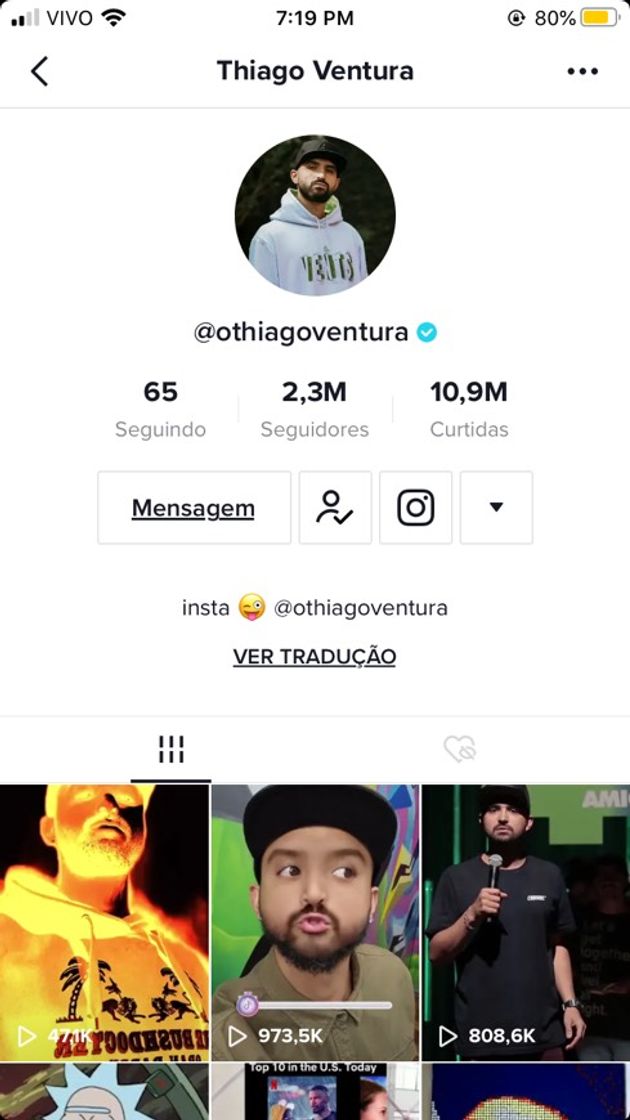Tap the VER TRADUÇÃO link

[314, 657]
